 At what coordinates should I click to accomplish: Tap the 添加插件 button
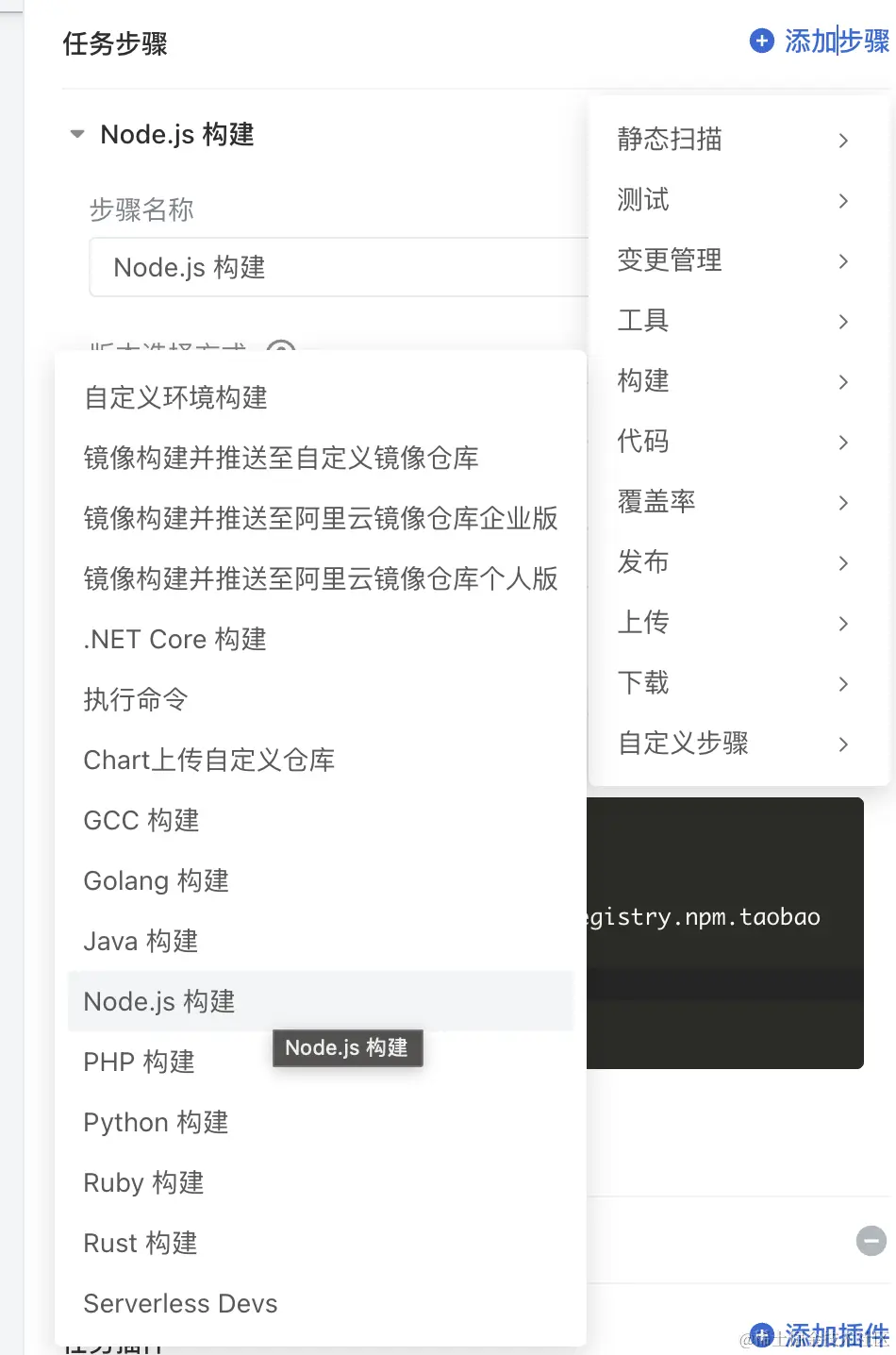click(819, 1334)
